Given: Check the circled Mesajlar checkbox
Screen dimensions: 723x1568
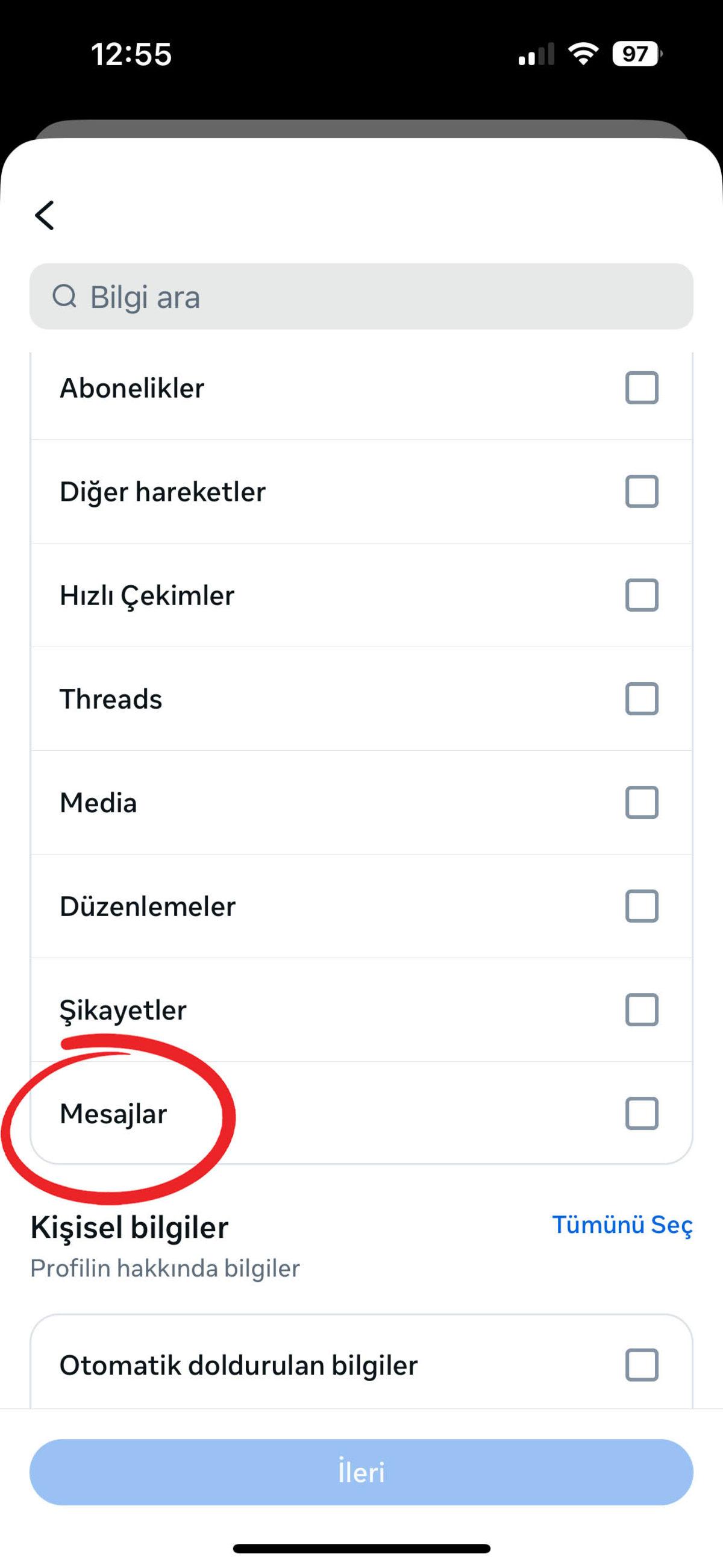Looking at the screenshot, I should click(x=642, y=1114).
